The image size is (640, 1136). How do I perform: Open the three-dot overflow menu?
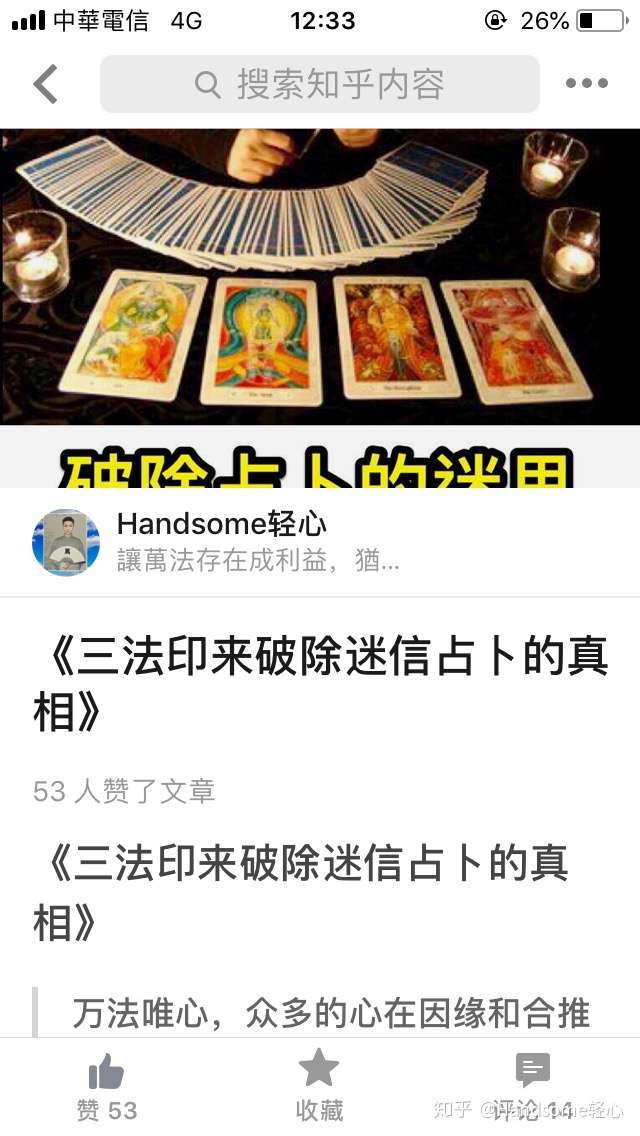pos(587,83)
